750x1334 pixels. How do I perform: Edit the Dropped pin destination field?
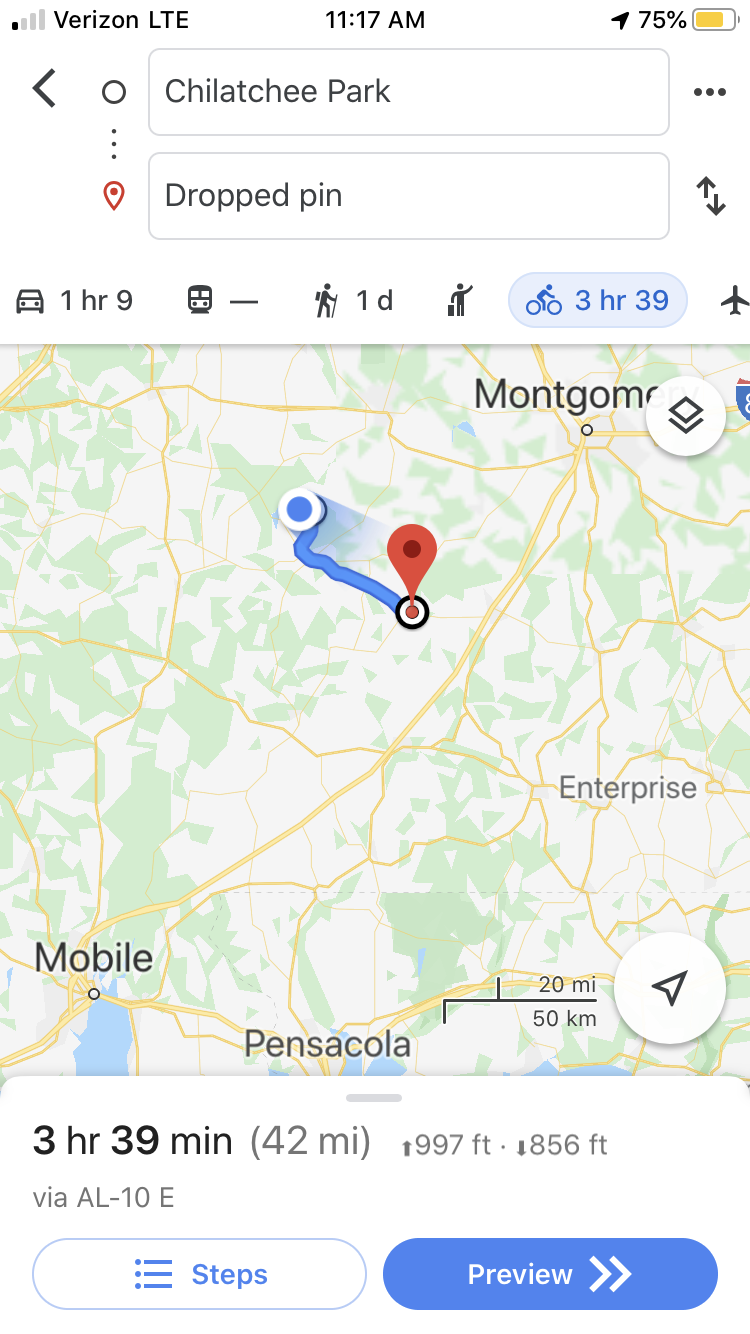(408, 196)
